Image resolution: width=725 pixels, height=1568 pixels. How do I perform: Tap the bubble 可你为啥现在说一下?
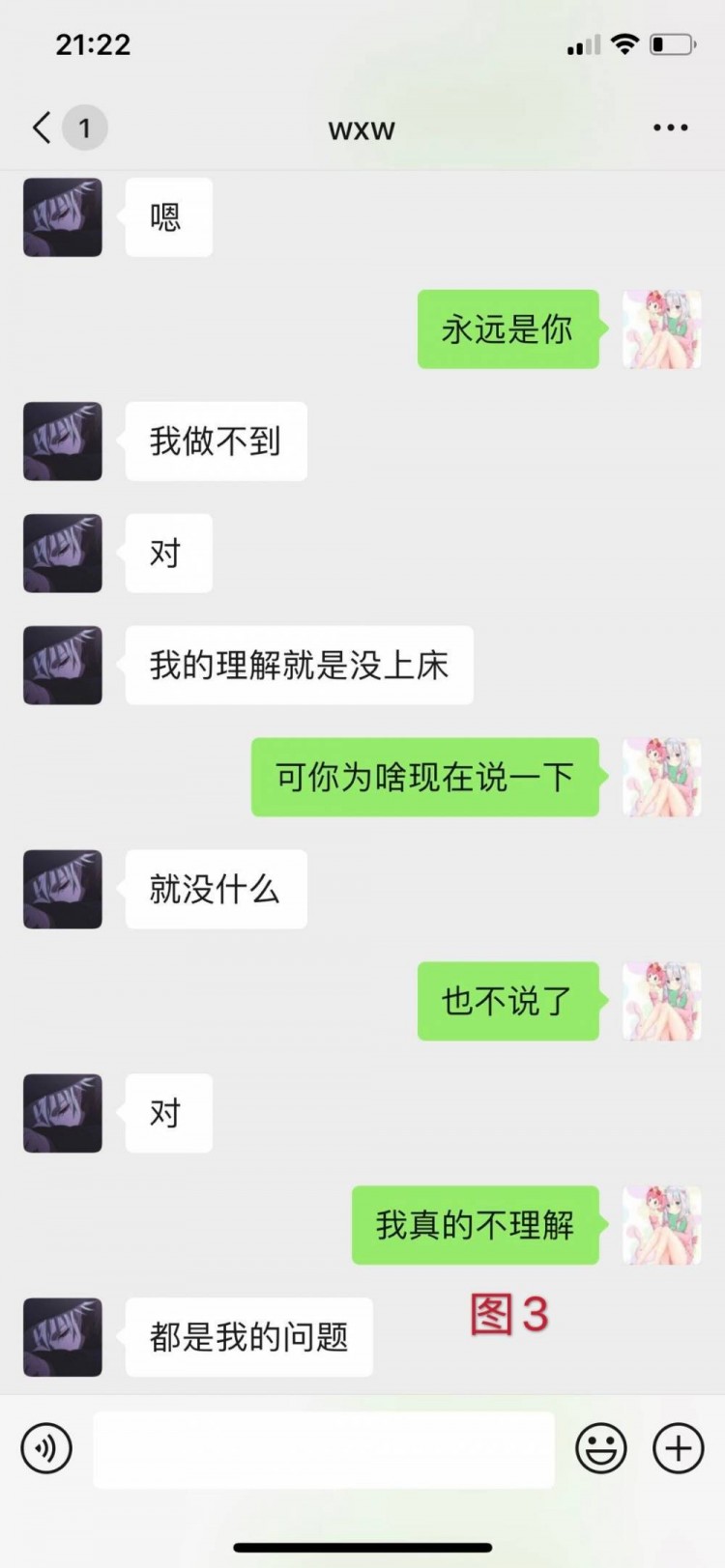pos(424,776)
